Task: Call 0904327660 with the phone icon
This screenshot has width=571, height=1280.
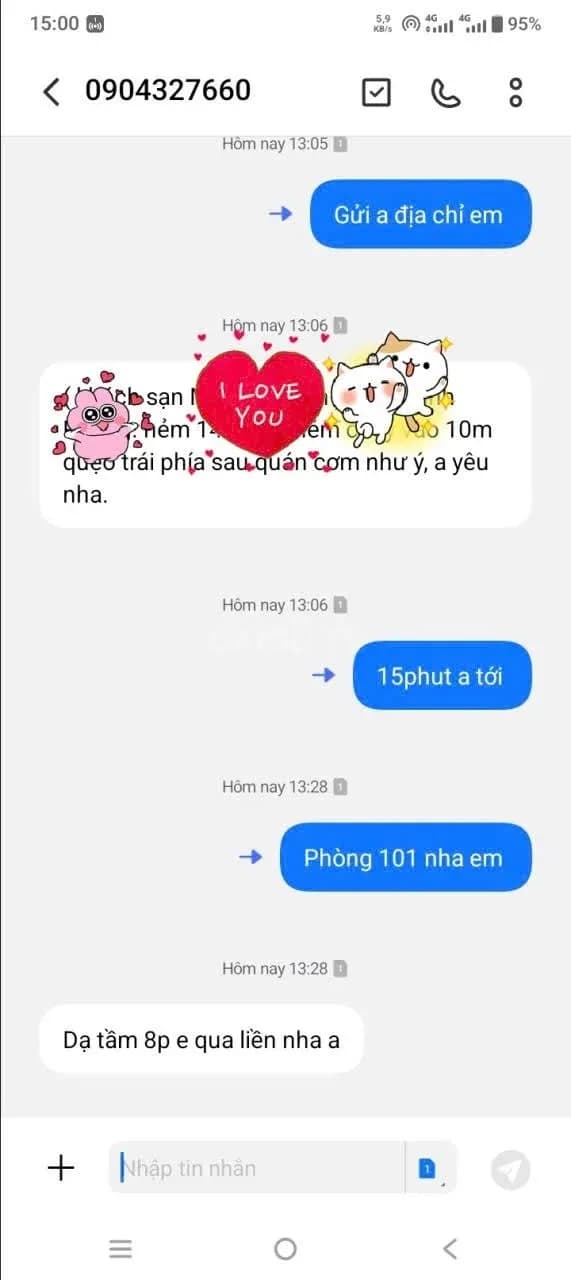Action: [445, 92]
